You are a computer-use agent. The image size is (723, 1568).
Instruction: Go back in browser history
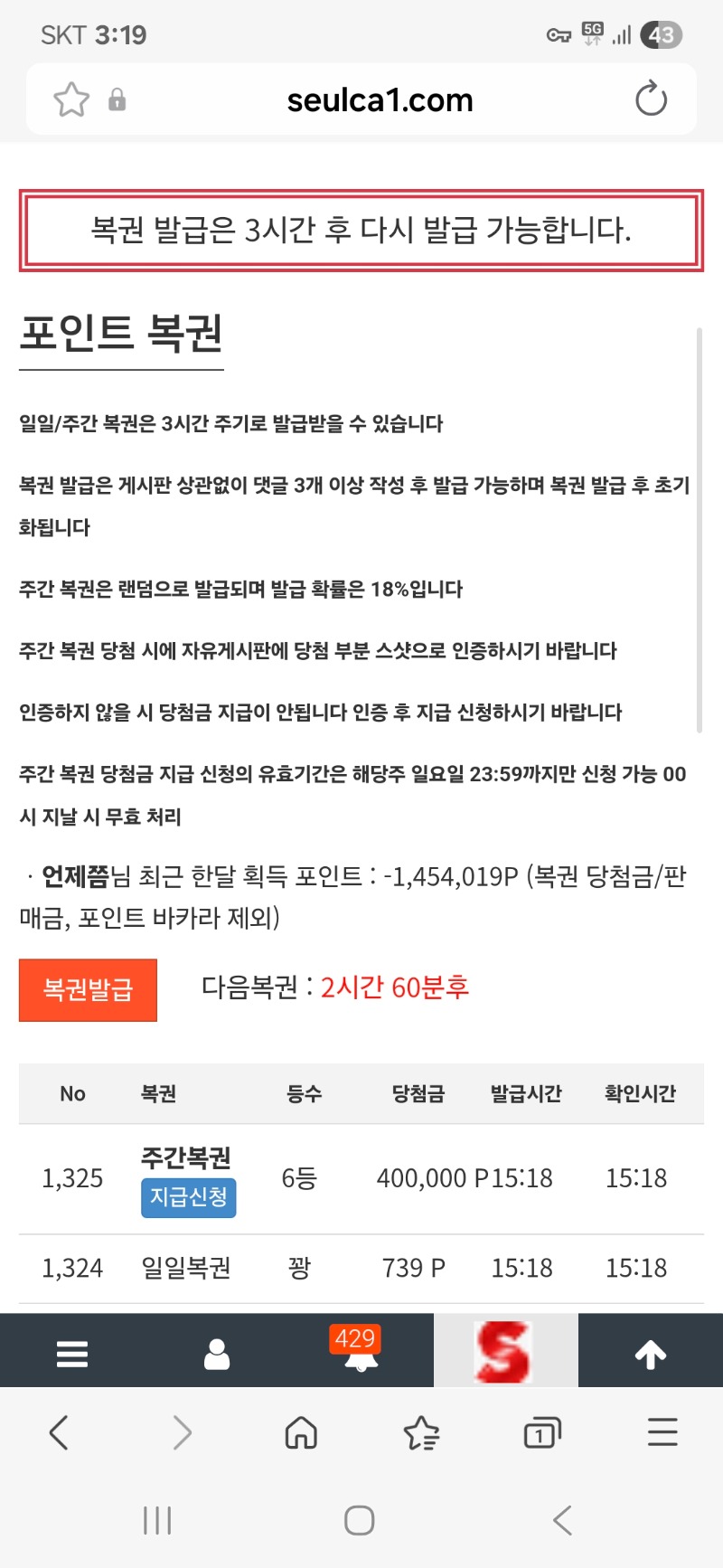tap(60, 1432)
